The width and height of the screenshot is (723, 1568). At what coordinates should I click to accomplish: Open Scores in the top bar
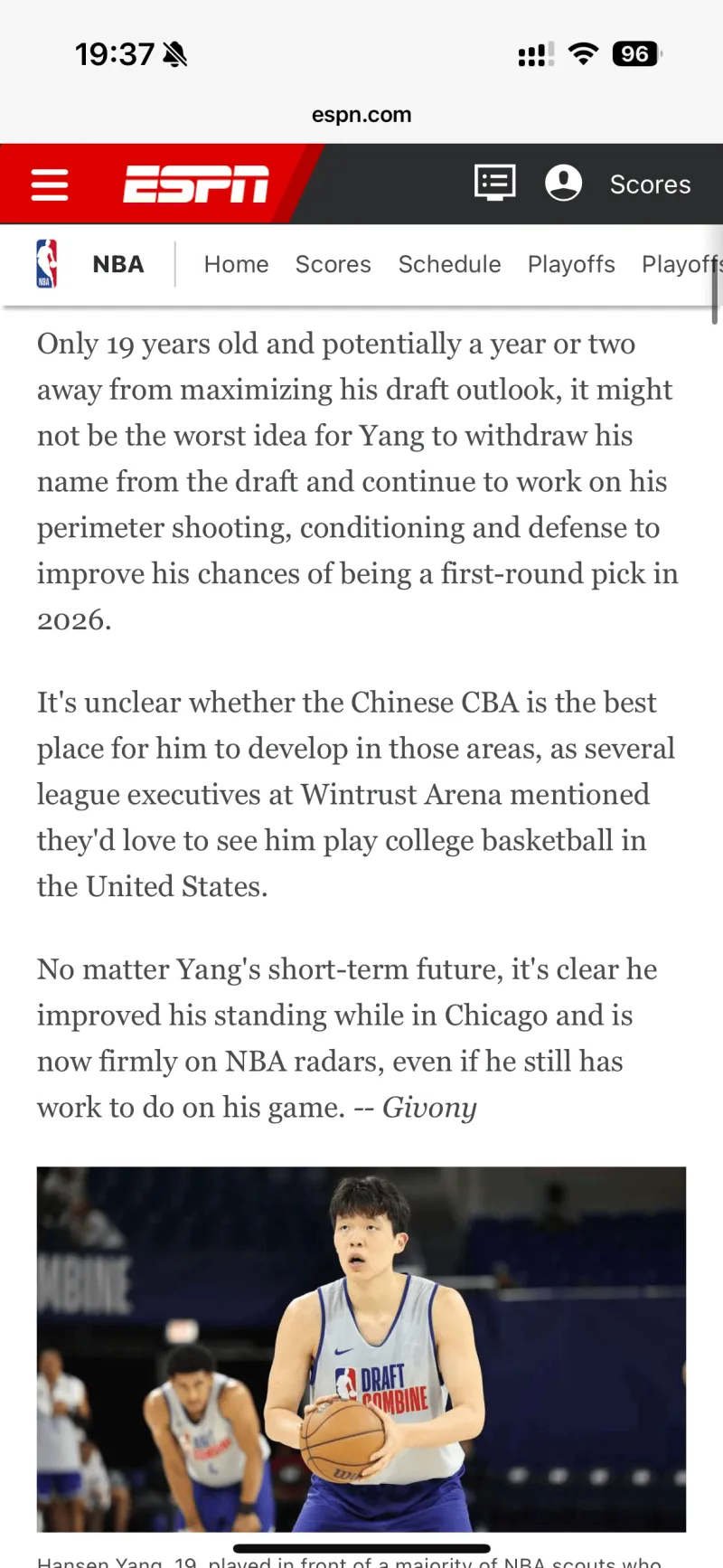pos(650,184)
